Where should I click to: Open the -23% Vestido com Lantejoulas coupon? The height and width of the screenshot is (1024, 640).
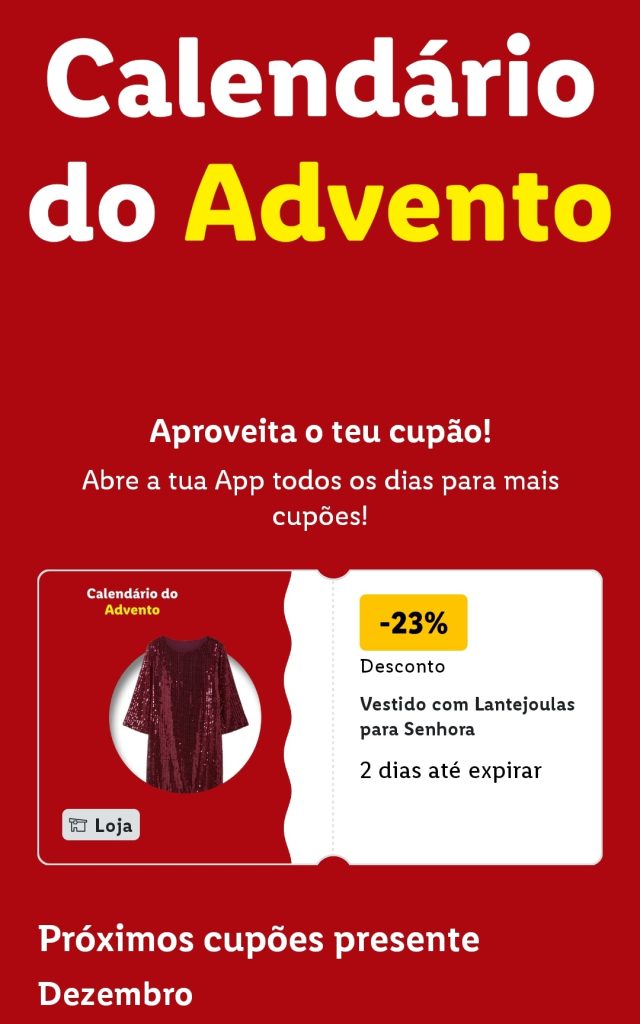pyautogui.click(x=320, y=716)
